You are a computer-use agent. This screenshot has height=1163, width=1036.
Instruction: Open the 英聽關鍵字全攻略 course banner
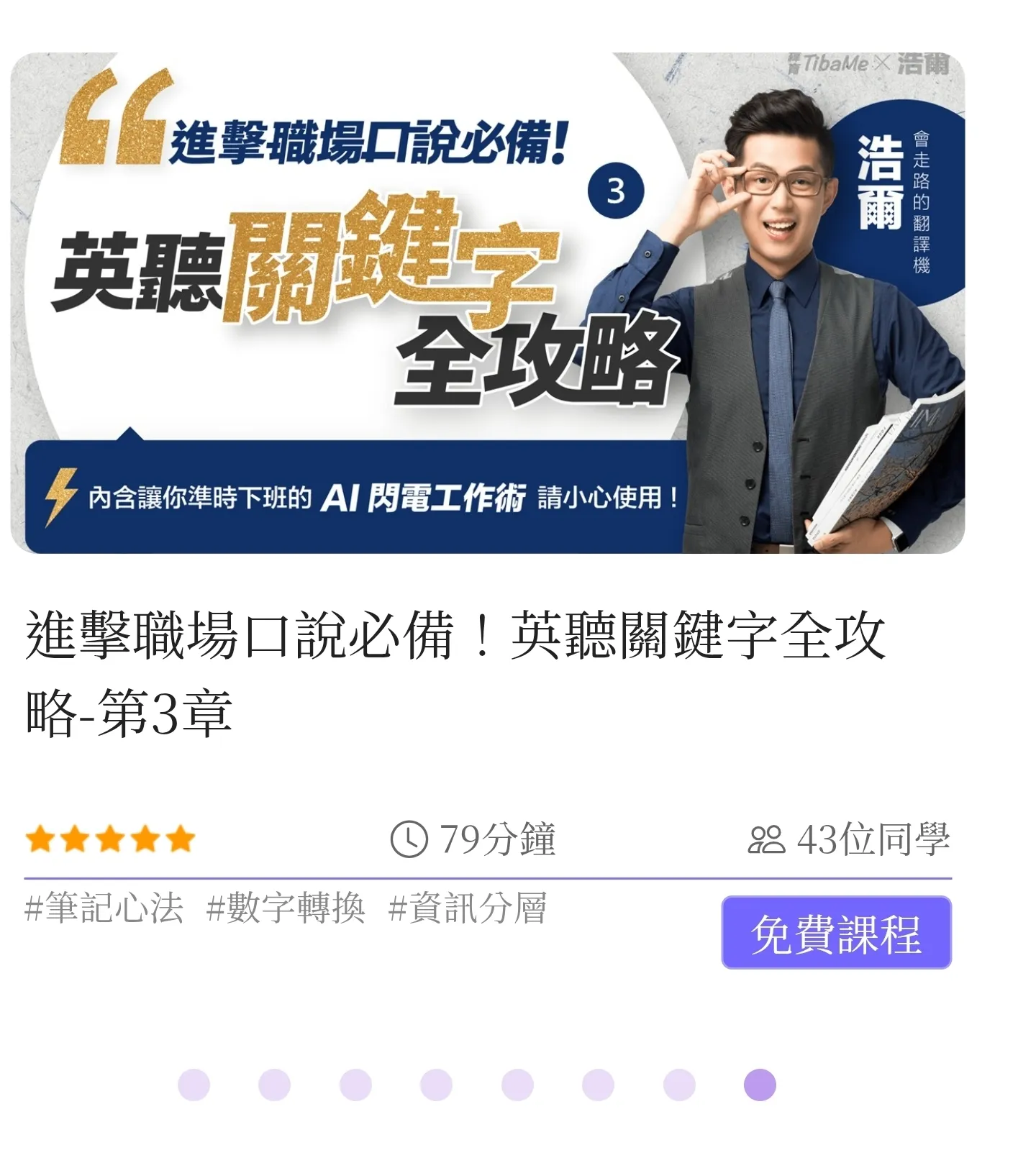[x=487, y=303]
